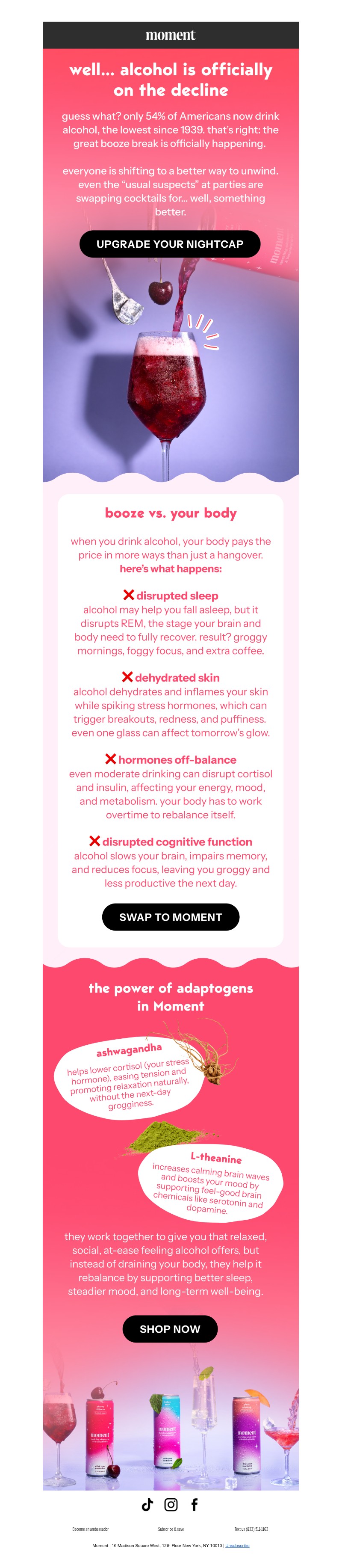Open the Become an ambassador link
The image size is (342, 1568).
pyautogui.click(x=90, y=1529)
